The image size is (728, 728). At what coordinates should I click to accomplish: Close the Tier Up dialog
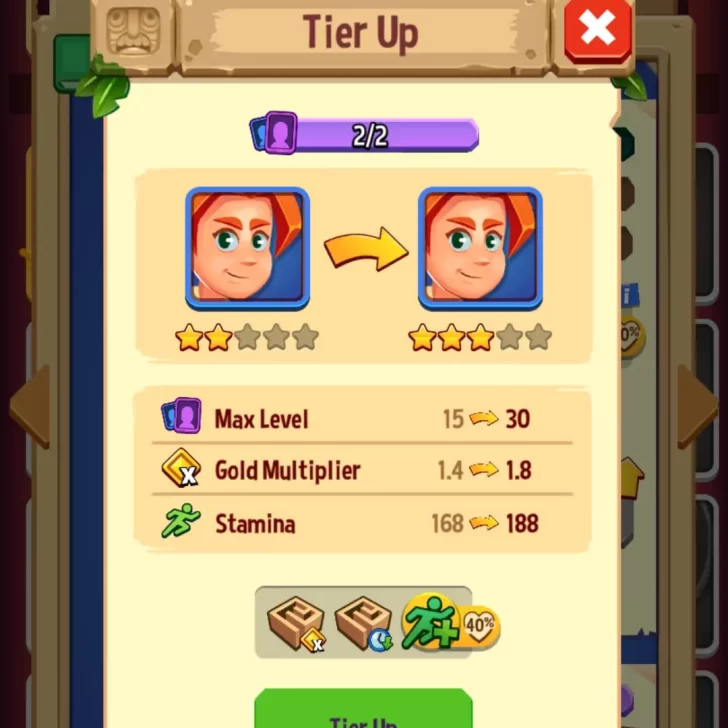tap(597, 30)
